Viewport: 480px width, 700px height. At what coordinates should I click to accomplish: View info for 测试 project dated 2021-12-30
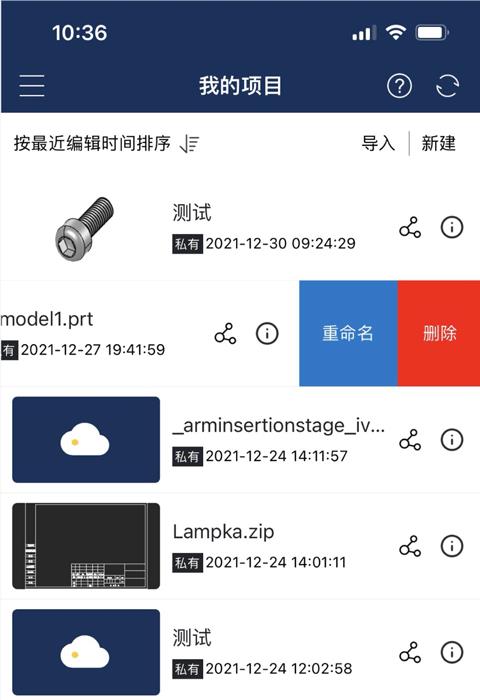452,228
